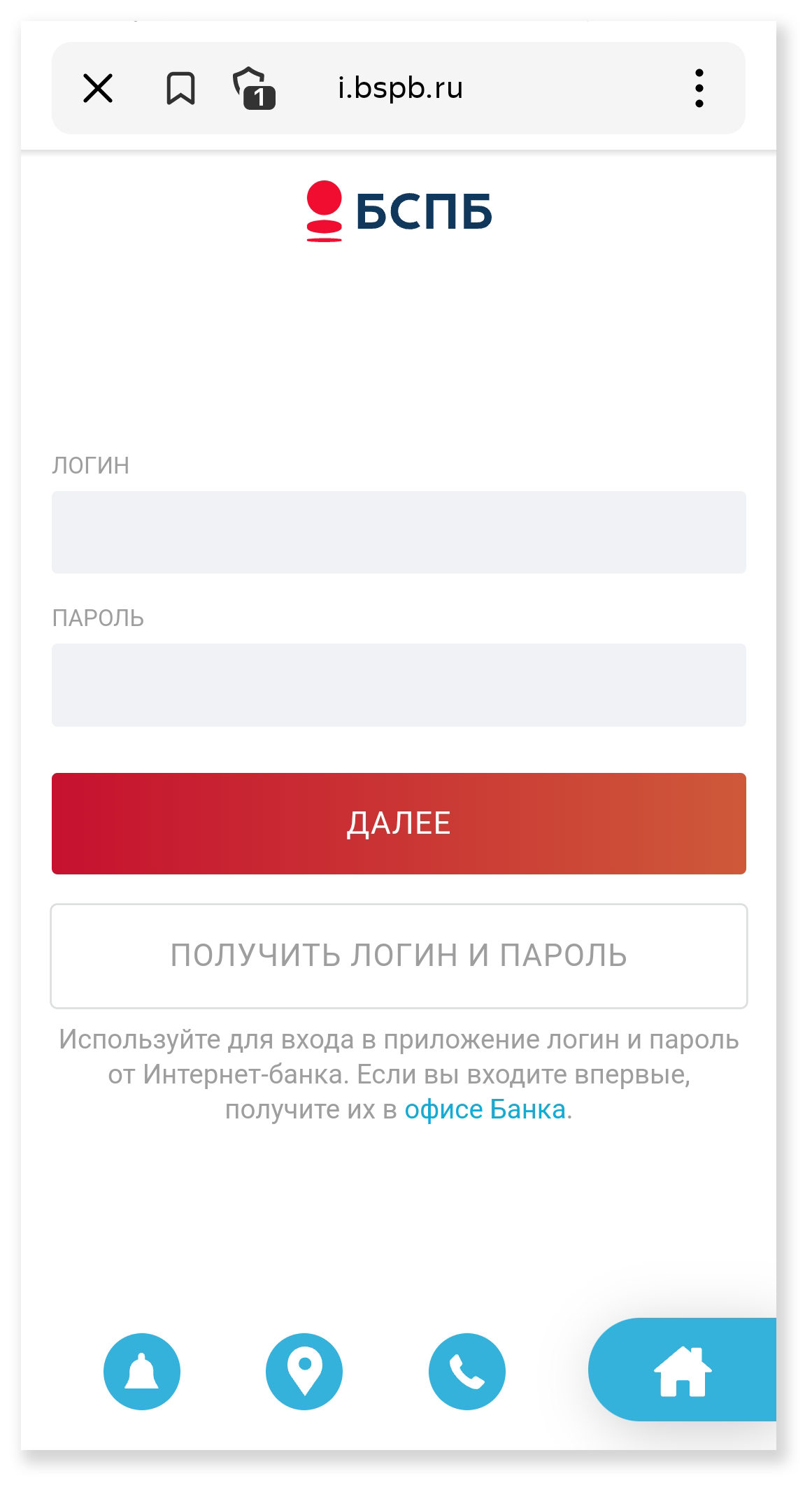Go to the home button

click(x=683, y=1370)
